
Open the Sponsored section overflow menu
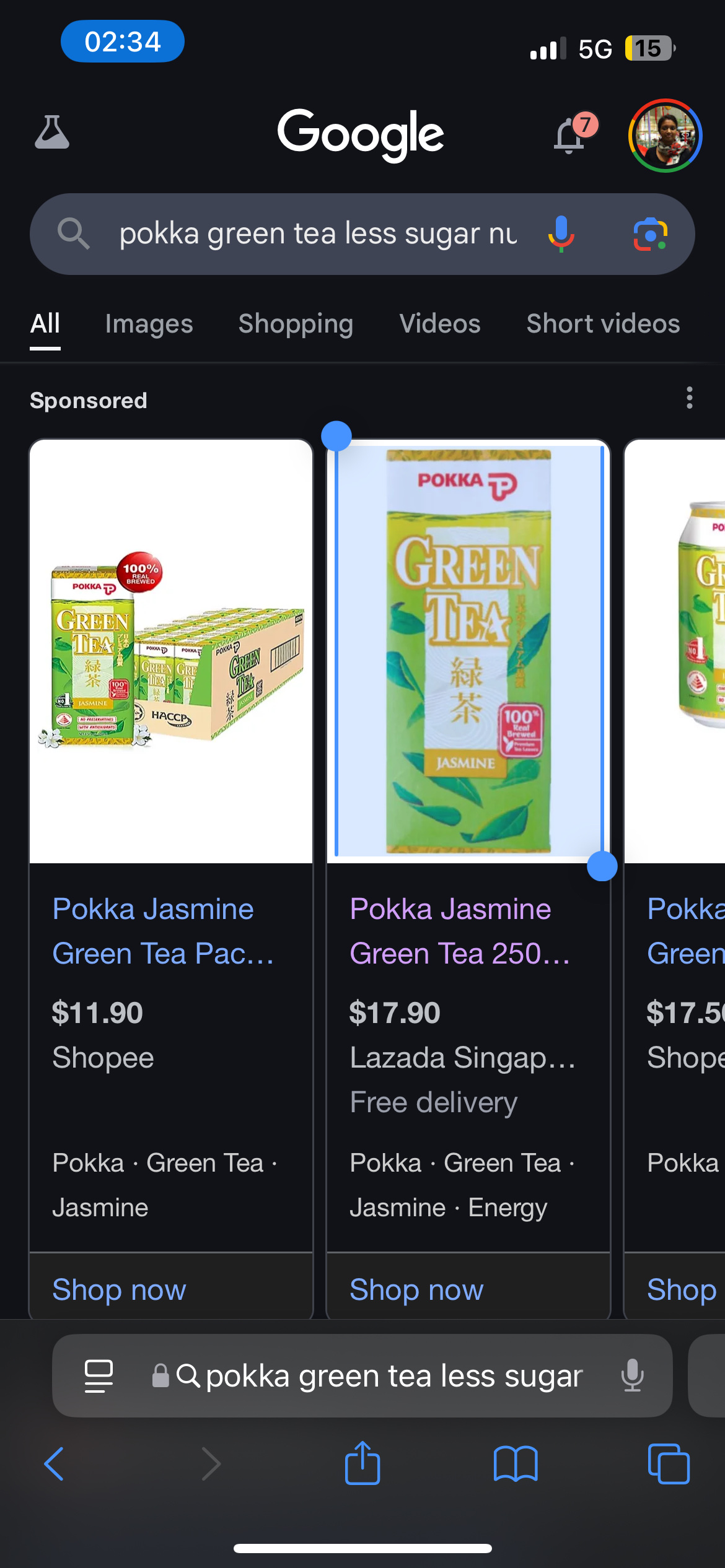pos(689,398)
